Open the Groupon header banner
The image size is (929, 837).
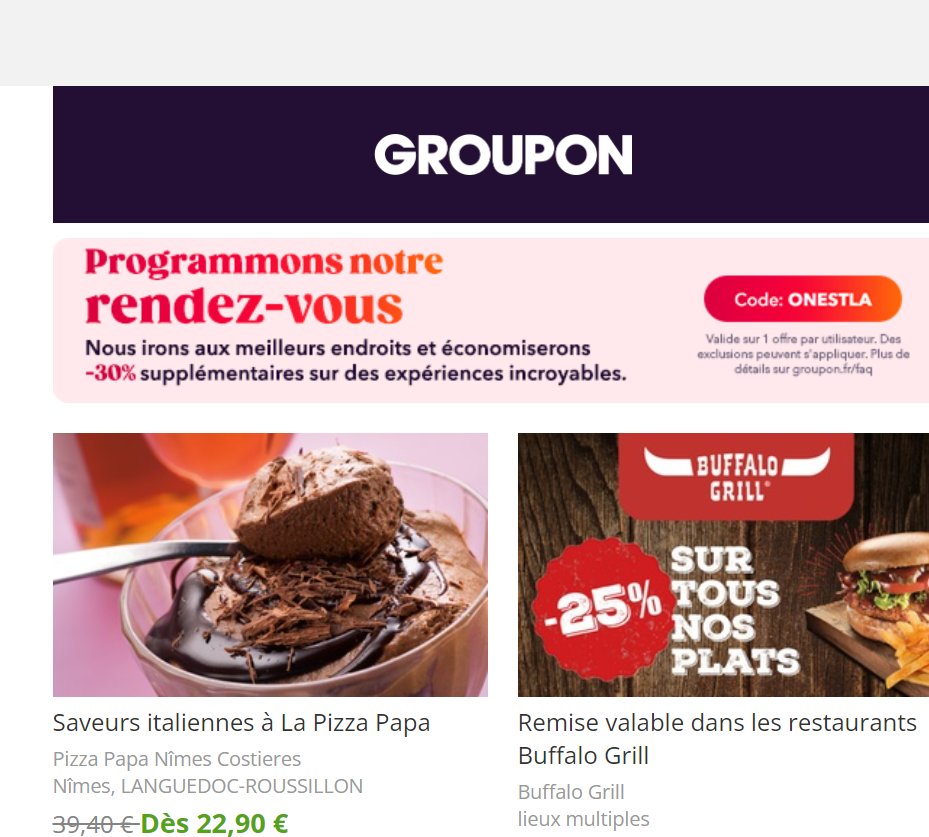click(x=503, y=155)
